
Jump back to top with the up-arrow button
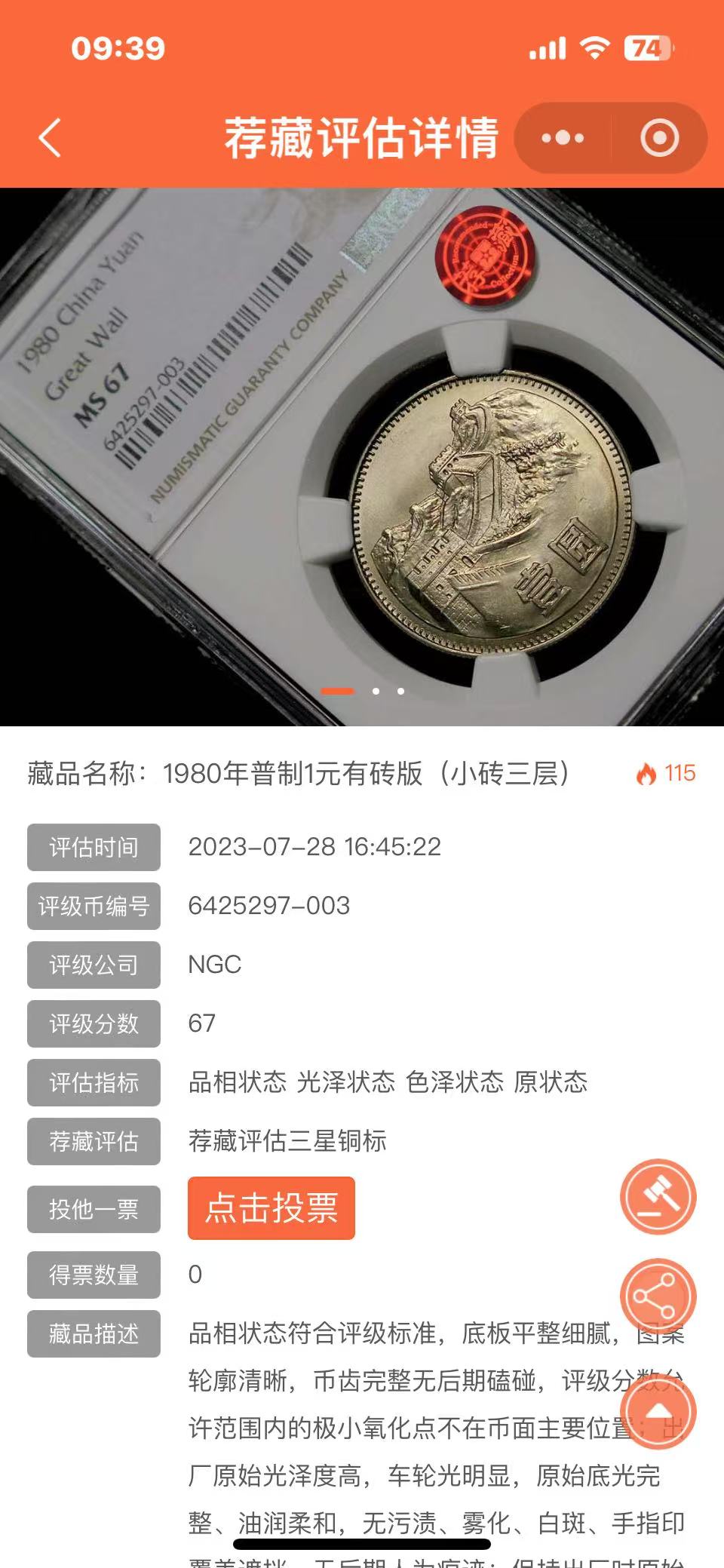(x=658, y=1411)
